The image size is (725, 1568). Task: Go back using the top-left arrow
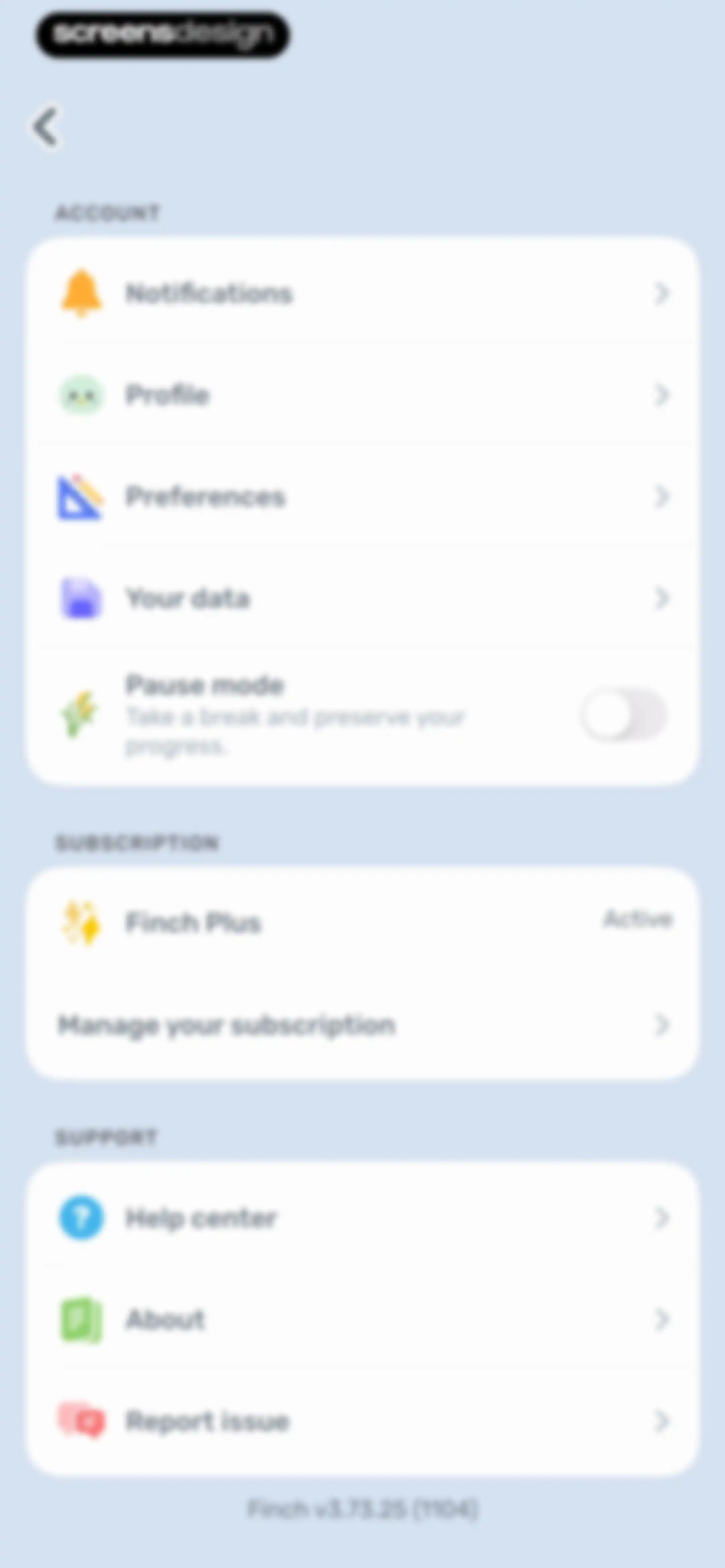pyautogui.click(x=46, y=128)
